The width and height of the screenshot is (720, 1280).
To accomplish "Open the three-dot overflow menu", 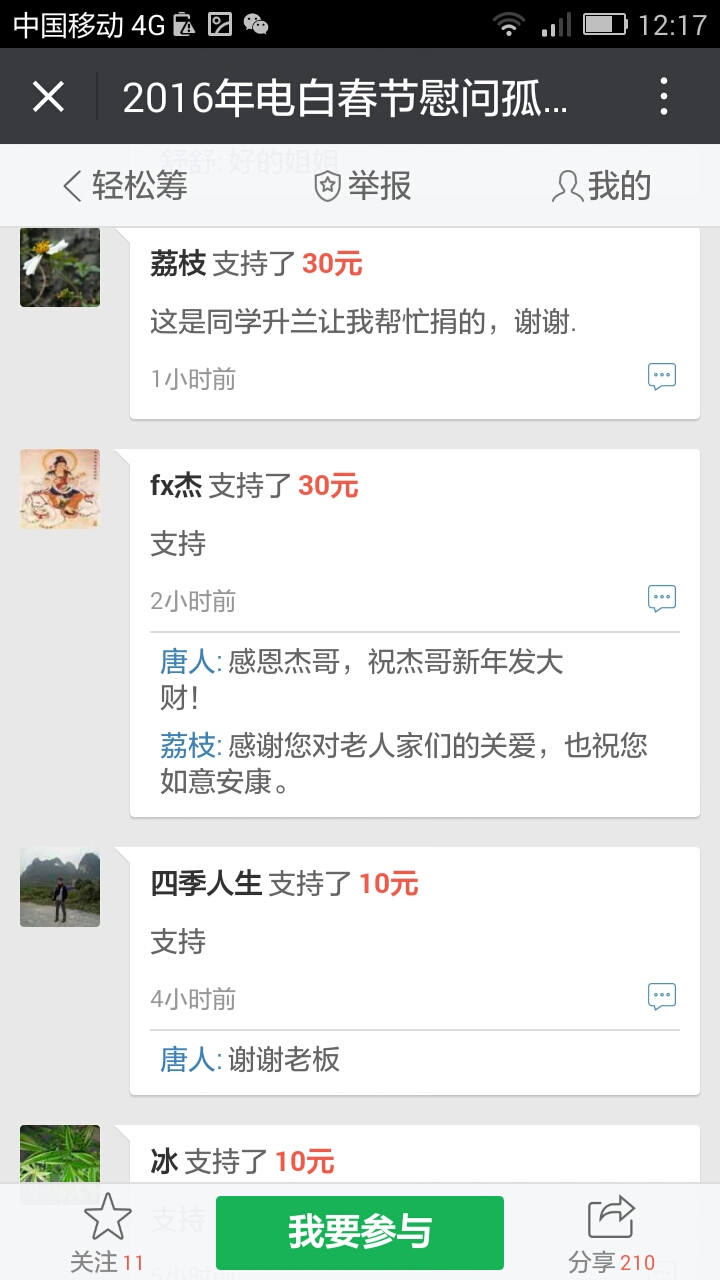I will [664, 97].
